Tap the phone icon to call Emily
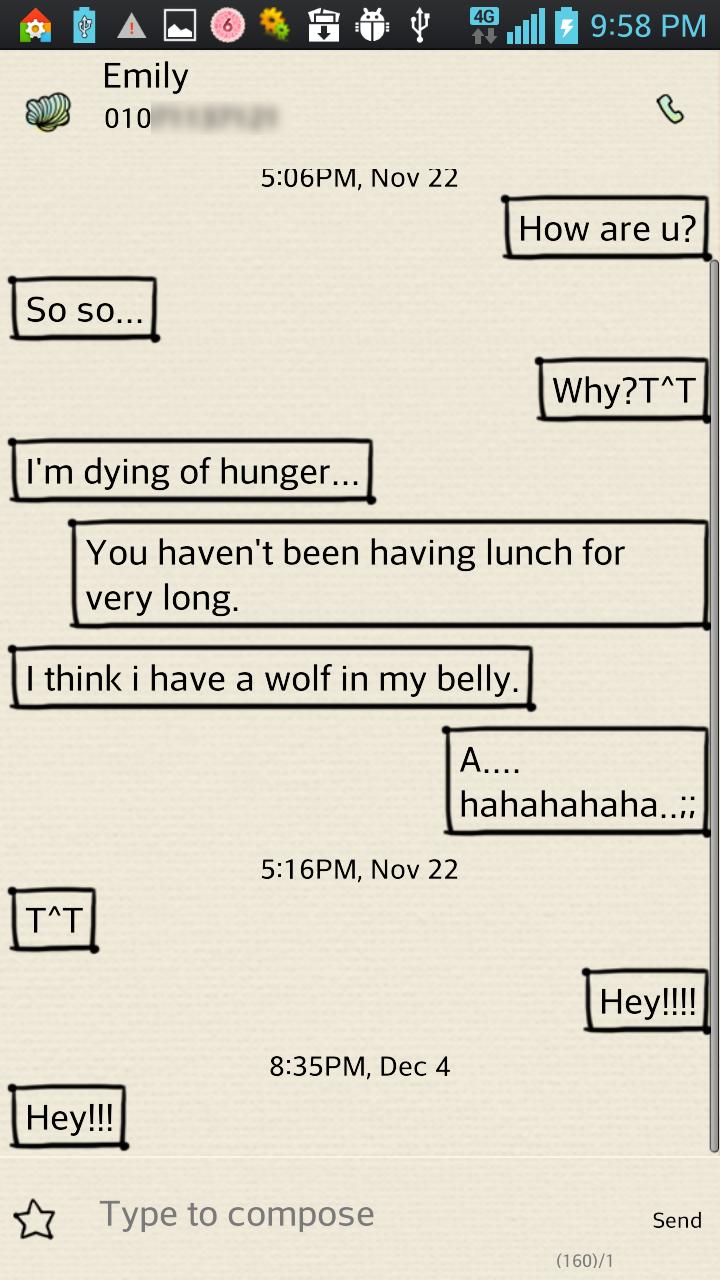 pos(672,108)
